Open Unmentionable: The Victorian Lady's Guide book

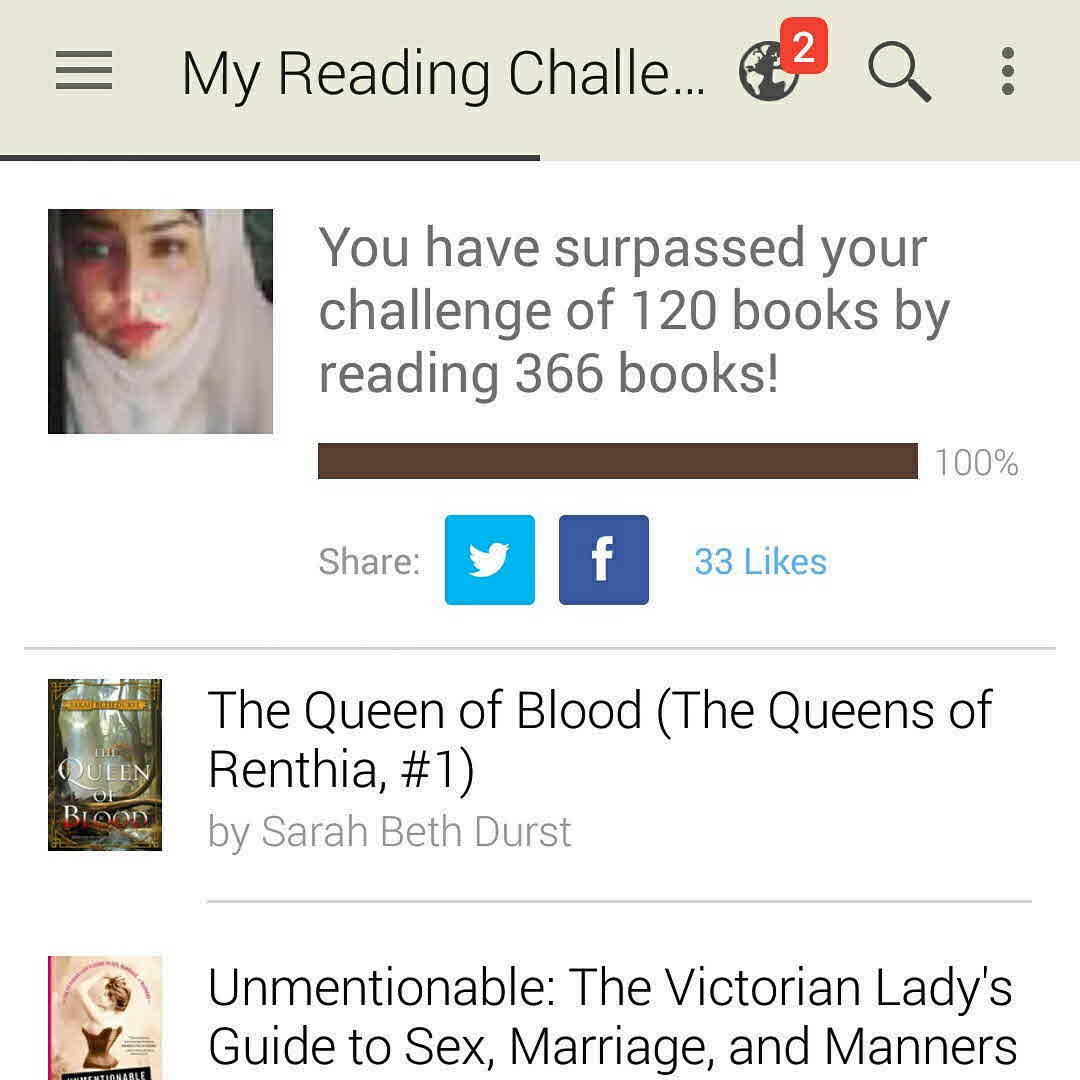(x=610, y=1015)
